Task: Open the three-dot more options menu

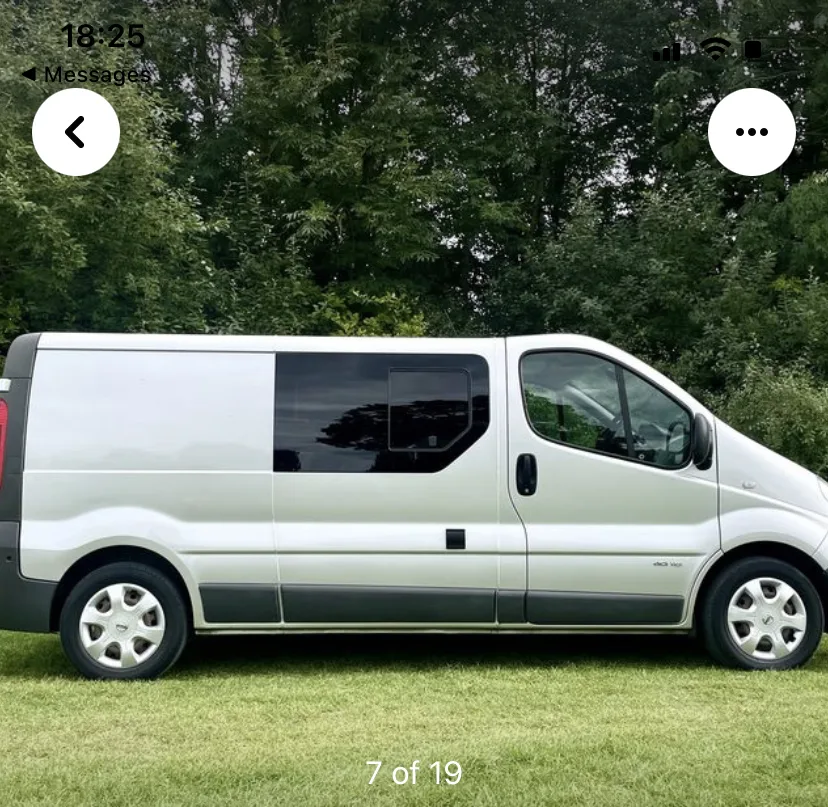Action: pyautogui.click(x=751, y=132)
